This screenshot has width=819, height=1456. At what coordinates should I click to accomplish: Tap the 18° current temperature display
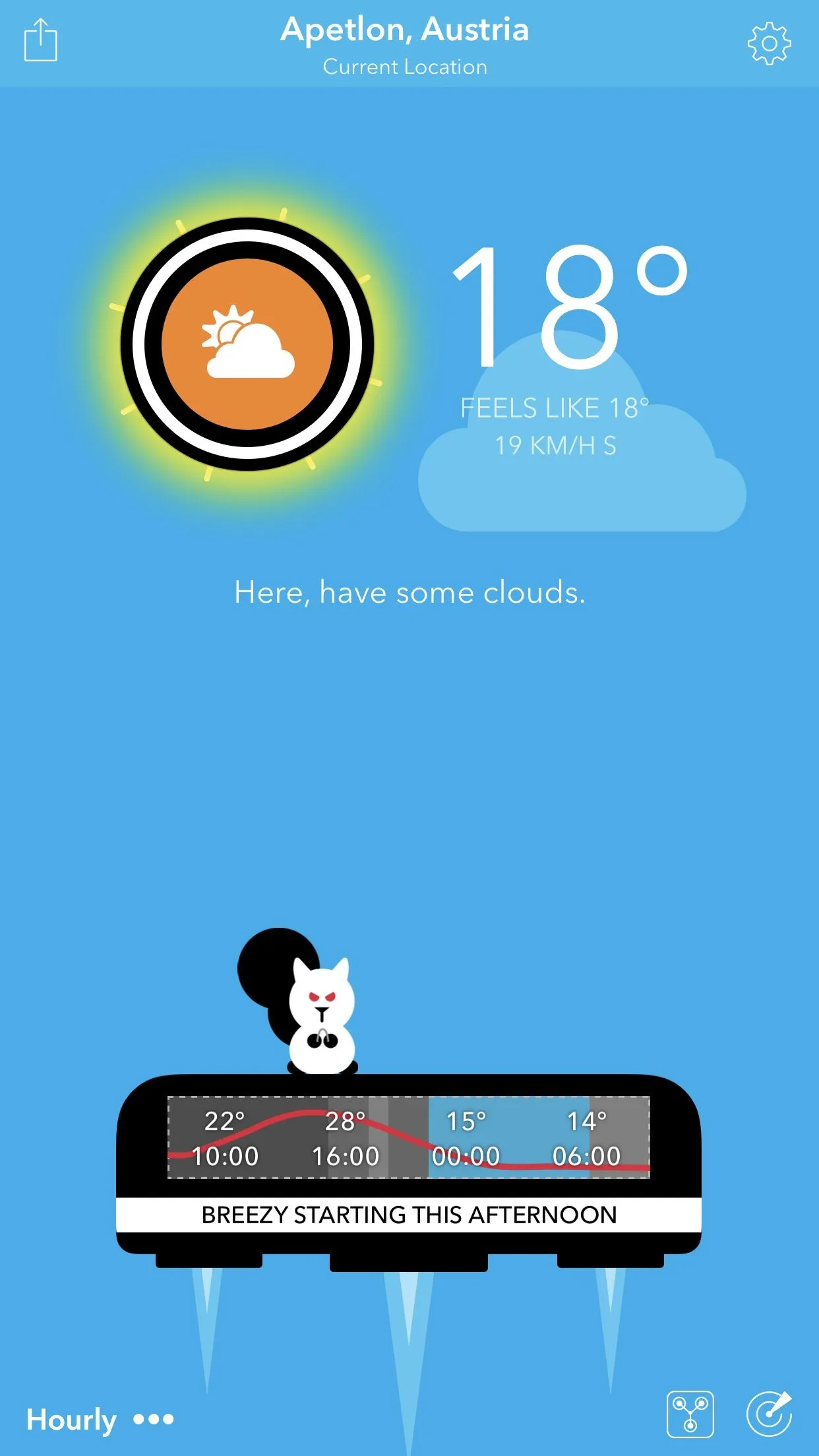click(x=568, y=307)
